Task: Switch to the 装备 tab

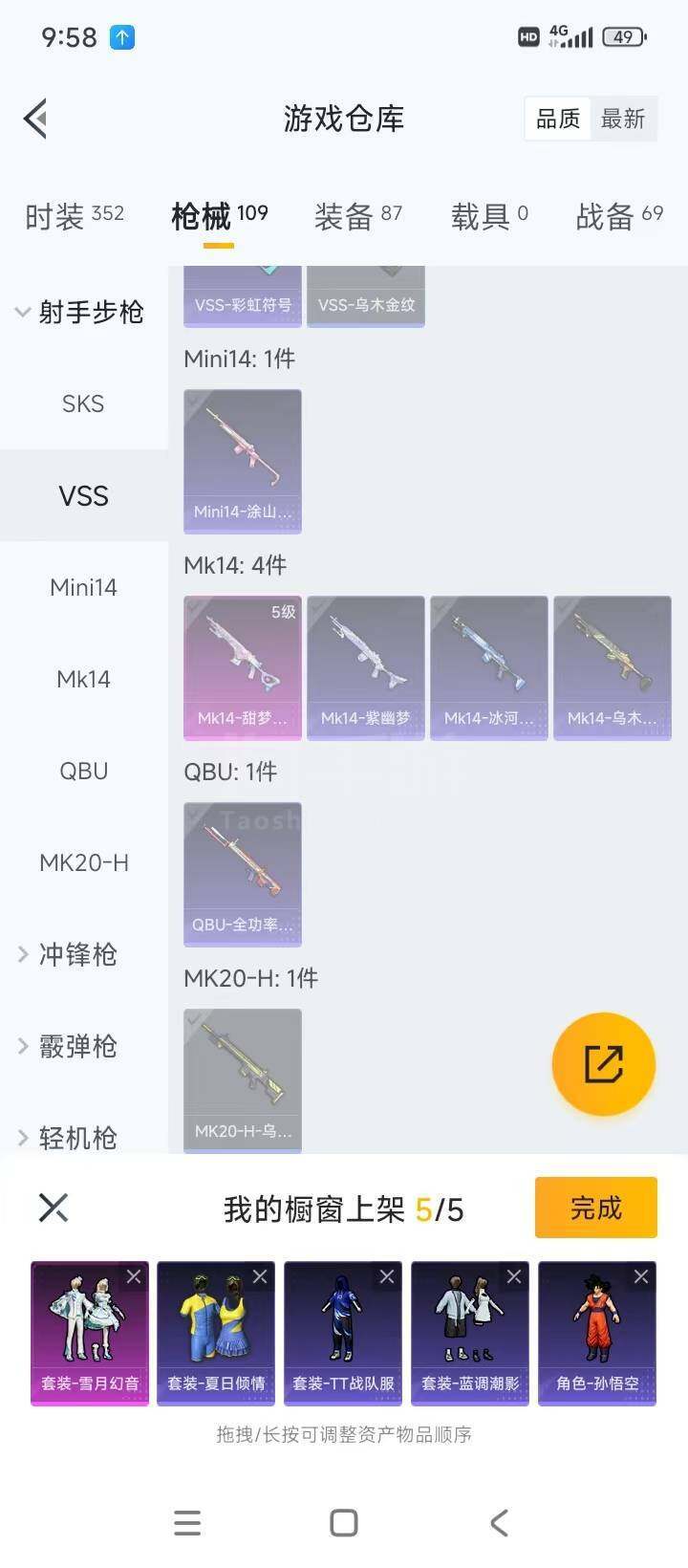Action: 357,216
